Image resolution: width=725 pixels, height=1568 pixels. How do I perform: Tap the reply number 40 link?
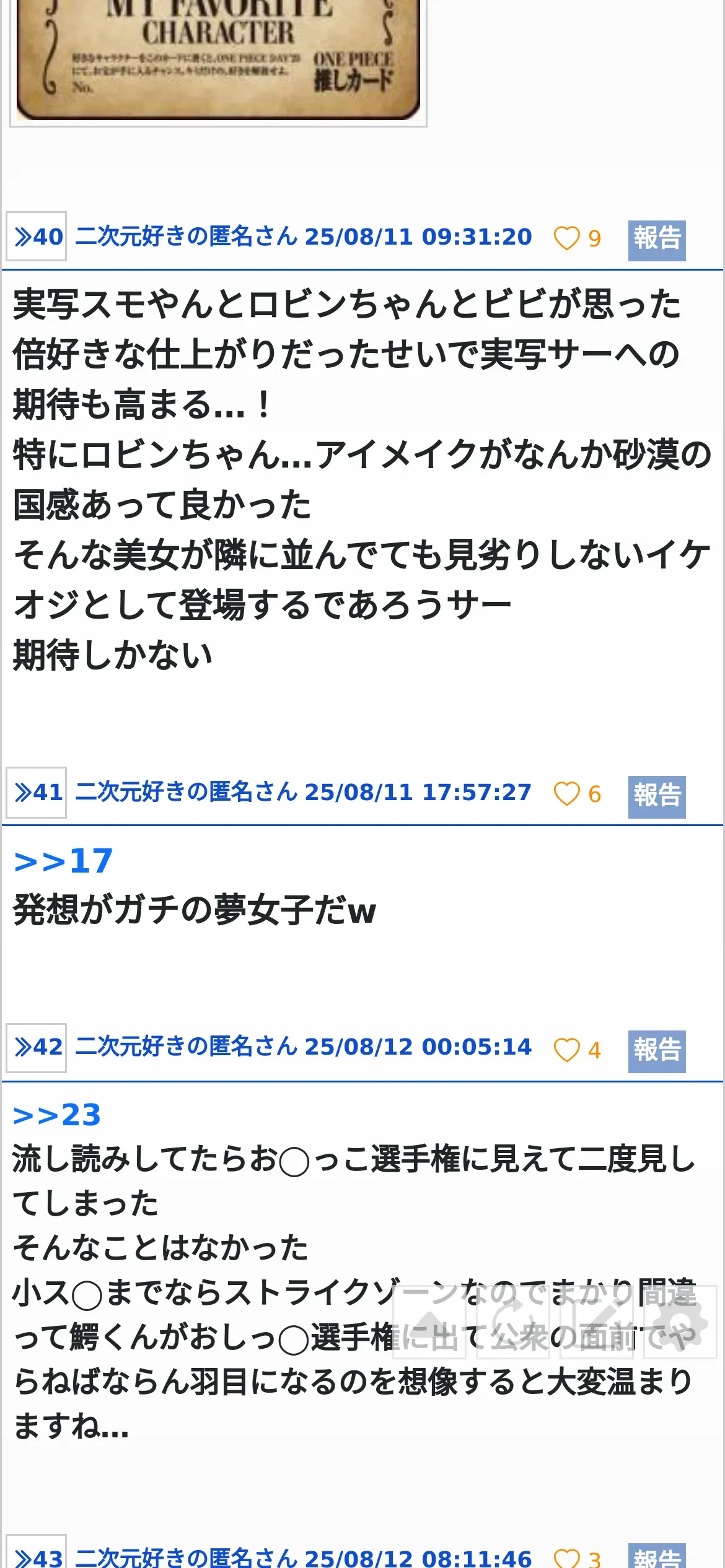tap(37, 236)
